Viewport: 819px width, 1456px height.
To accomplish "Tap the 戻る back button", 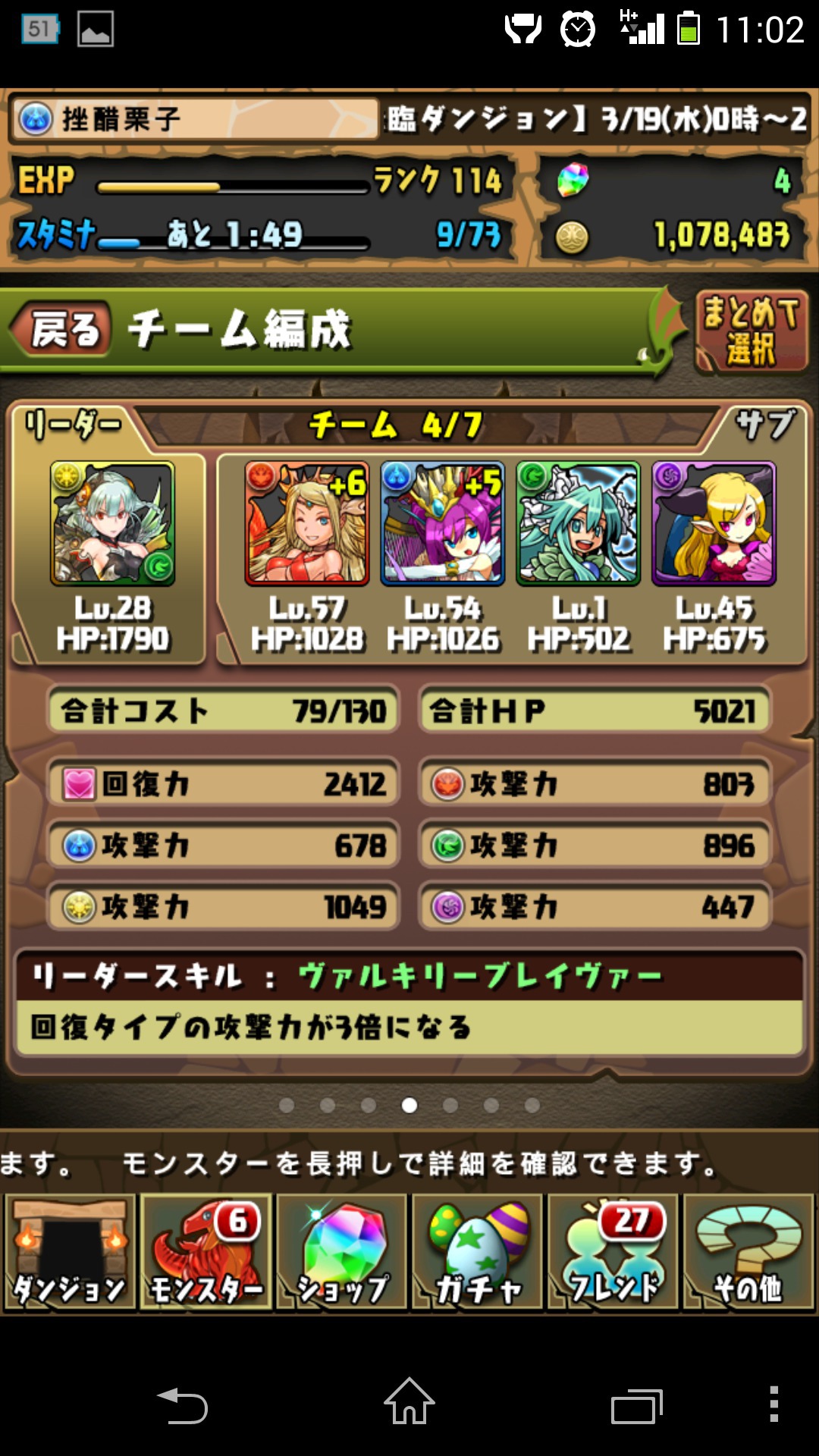I will (x=61, y=331).
